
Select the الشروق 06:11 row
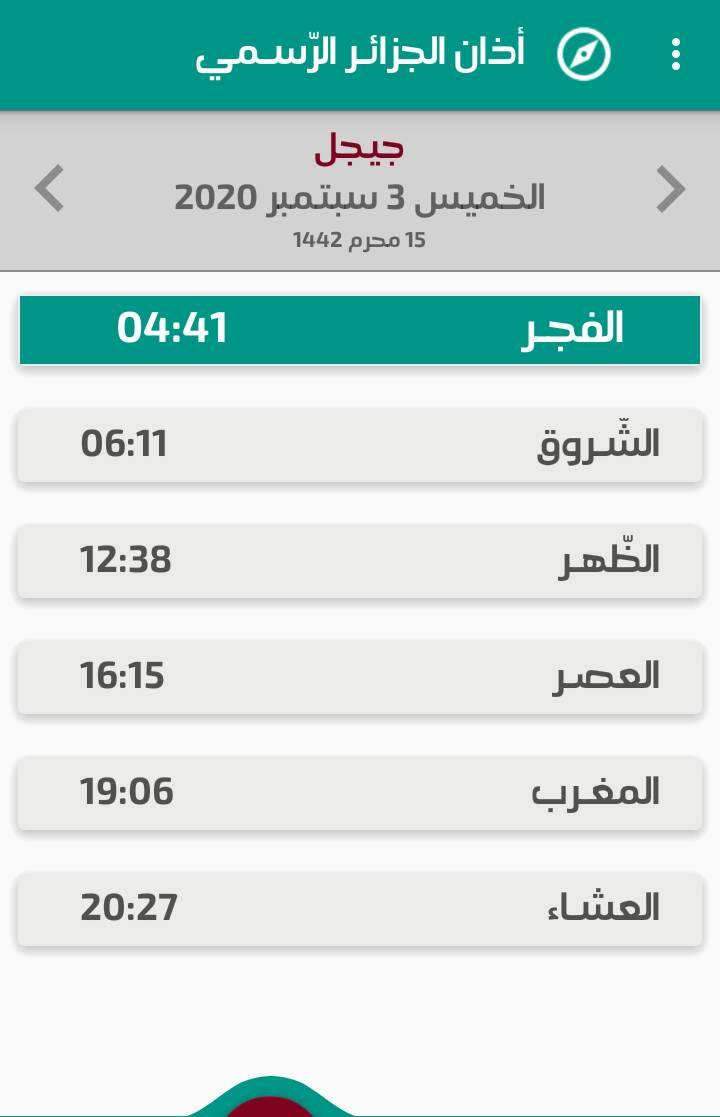(x=360, y=445)
